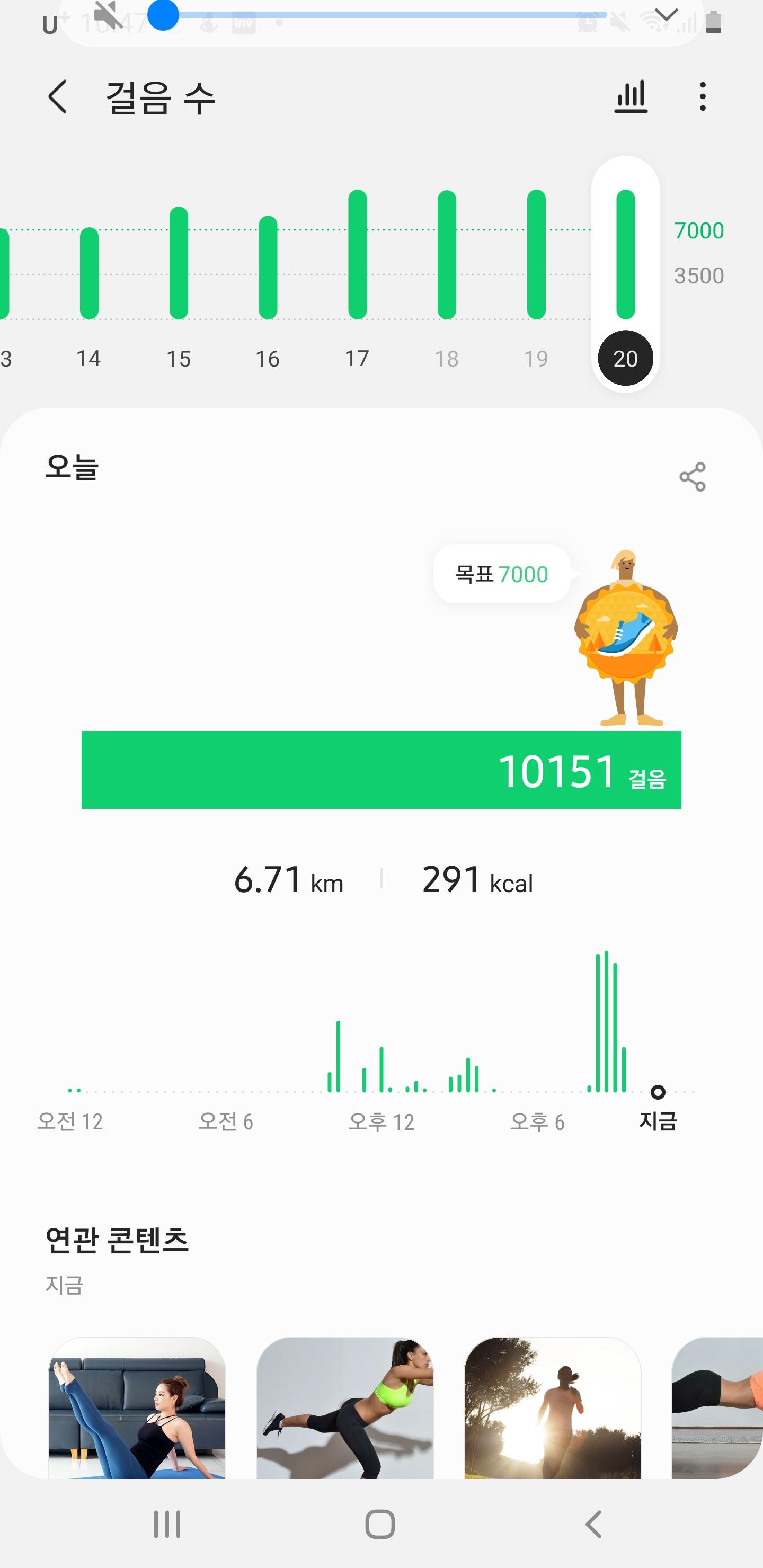Image resolution: width=763 pixels, height=1568 pixels.
Task: Collapse the volume panel with the chevron
Action: pyautogui.click(x=666, y=15)
